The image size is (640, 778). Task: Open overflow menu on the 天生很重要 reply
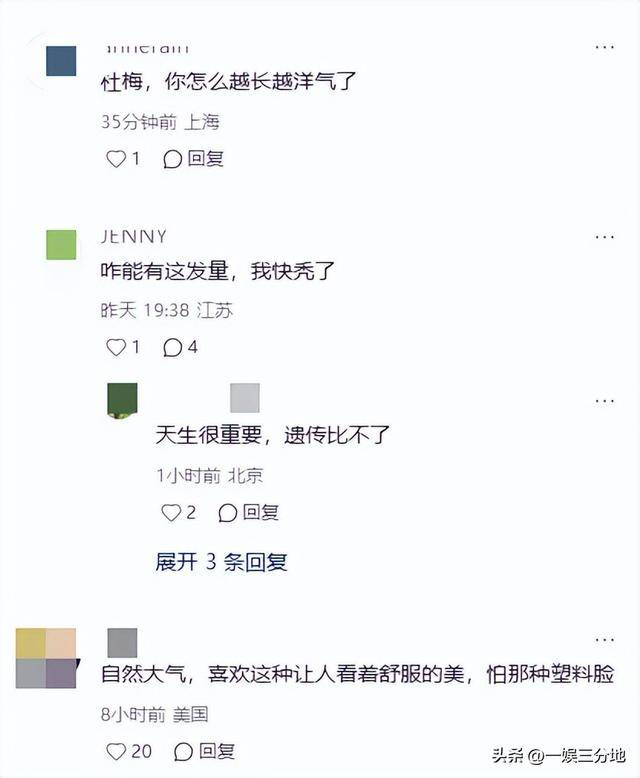[604, 401]
